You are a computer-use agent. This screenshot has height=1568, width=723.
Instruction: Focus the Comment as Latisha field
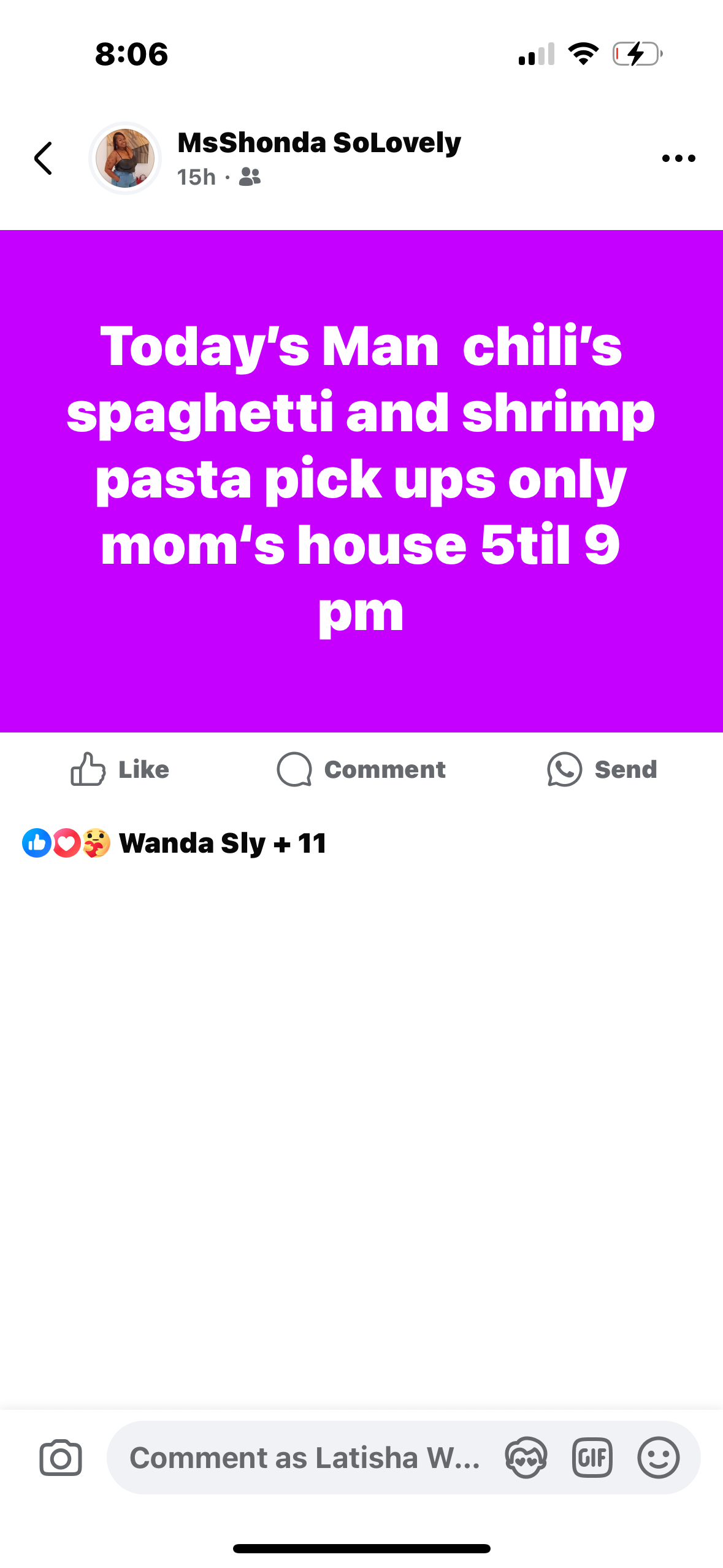[x=304, y=1458]
